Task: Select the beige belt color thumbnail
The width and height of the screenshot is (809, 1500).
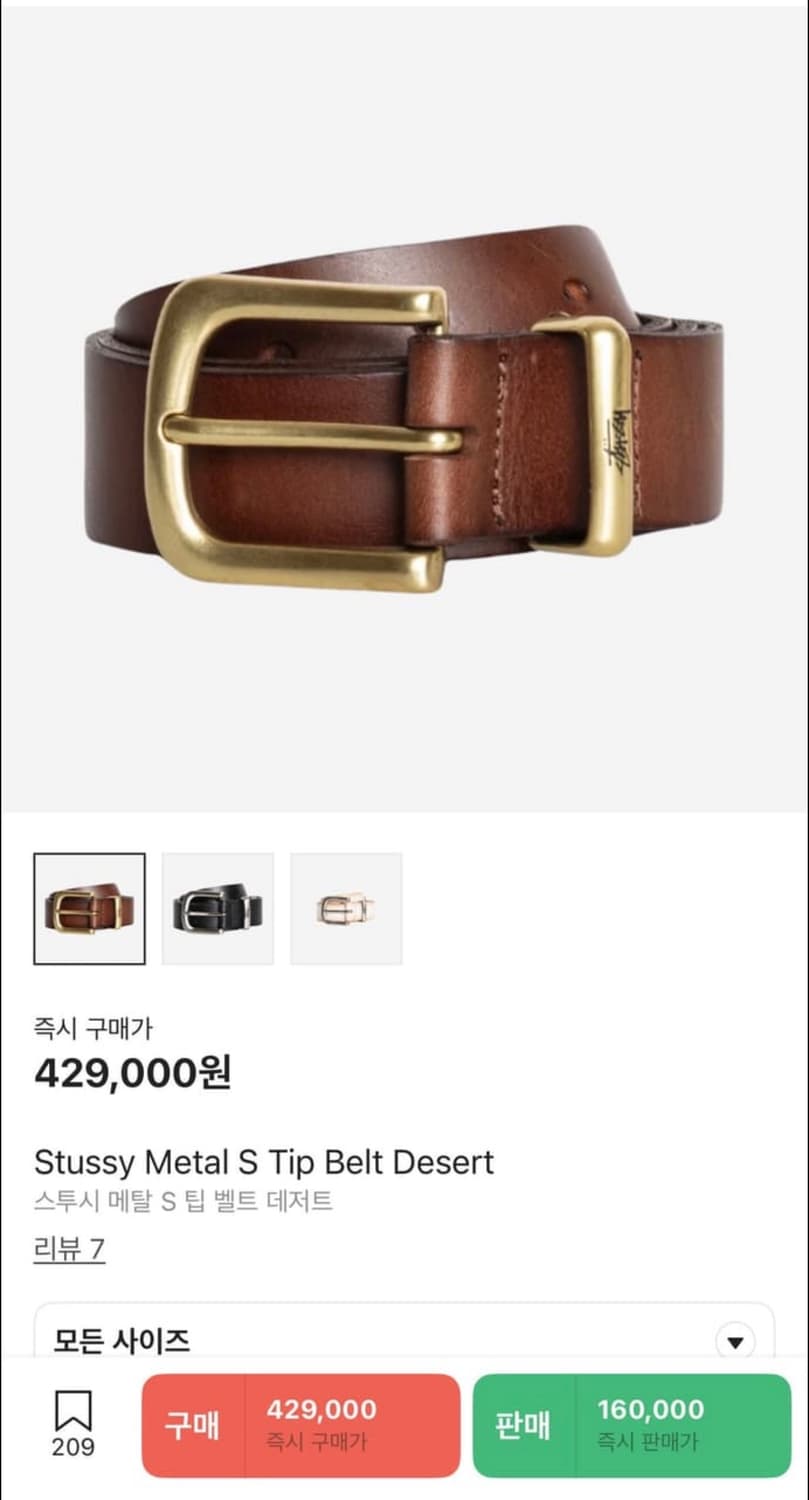Action: 345,907
